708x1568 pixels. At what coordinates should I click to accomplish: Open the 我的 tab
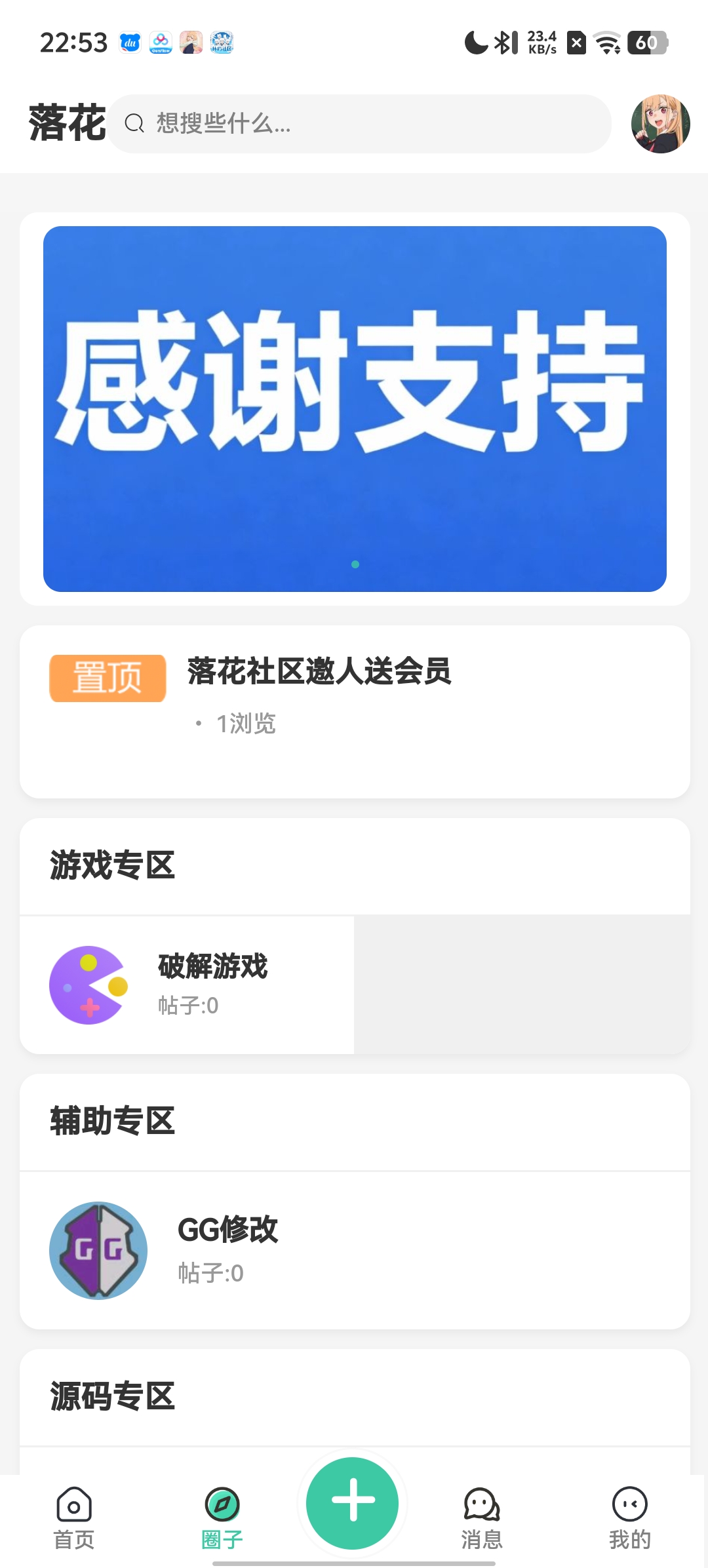click(629, 1518)
